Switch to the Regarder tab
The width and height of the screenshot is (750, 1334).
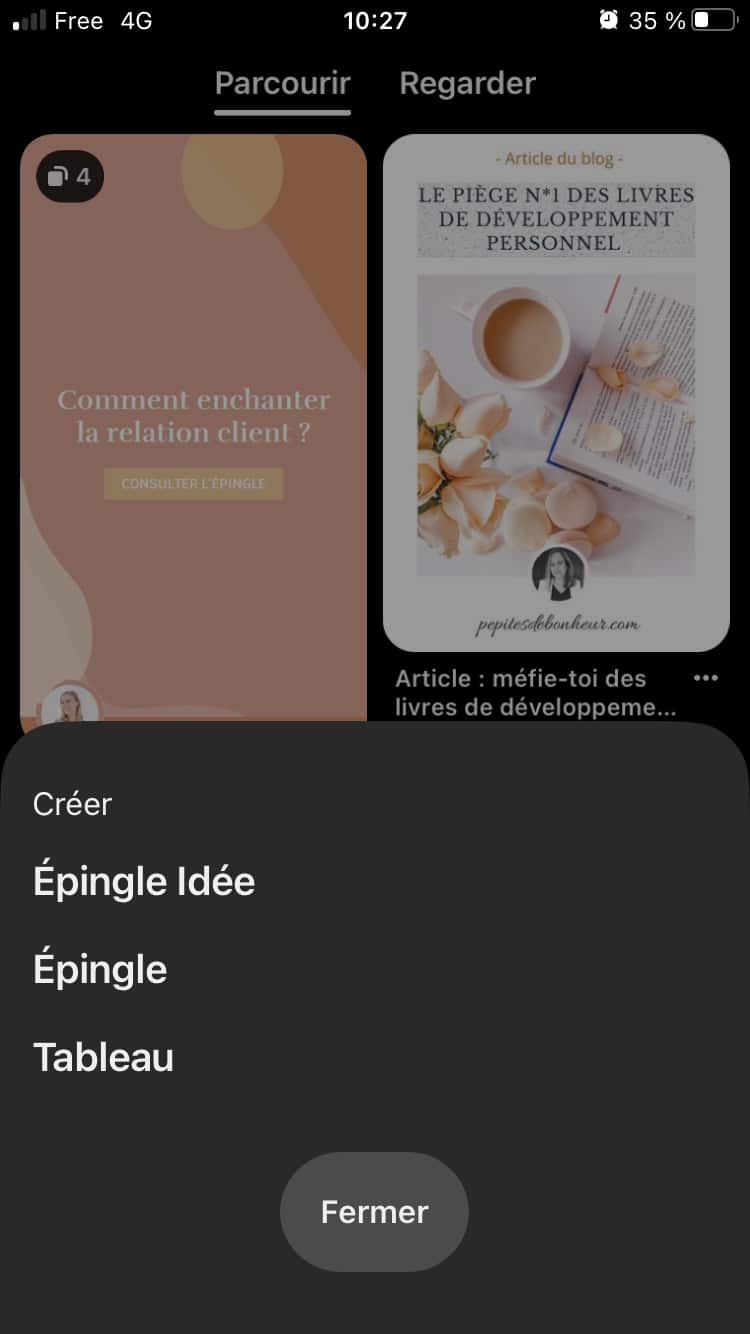coord(467,83)
